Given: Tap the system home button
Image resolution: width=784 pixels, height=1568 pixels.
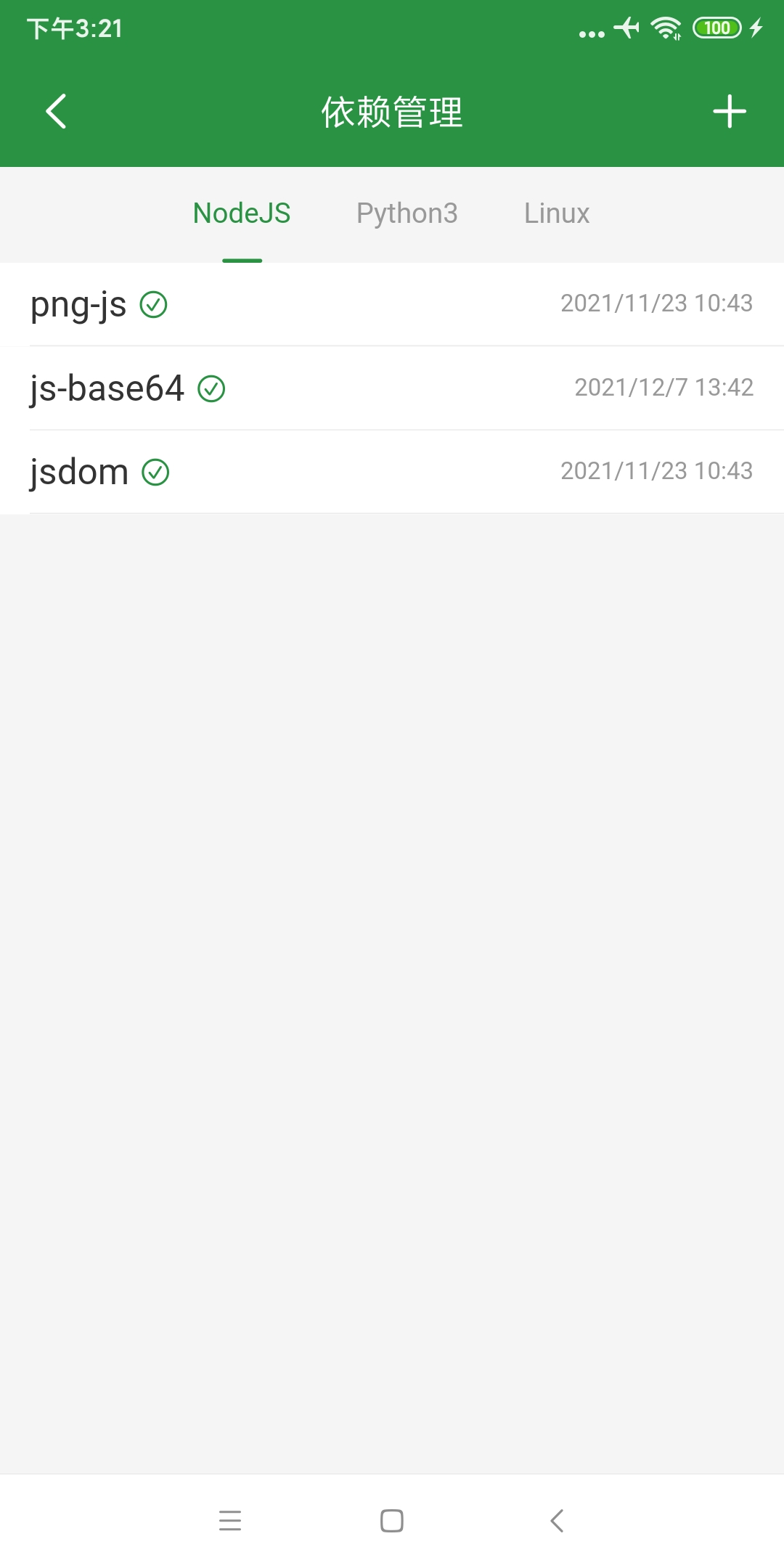Looking at the screenshot, I should coord(392,1520).
